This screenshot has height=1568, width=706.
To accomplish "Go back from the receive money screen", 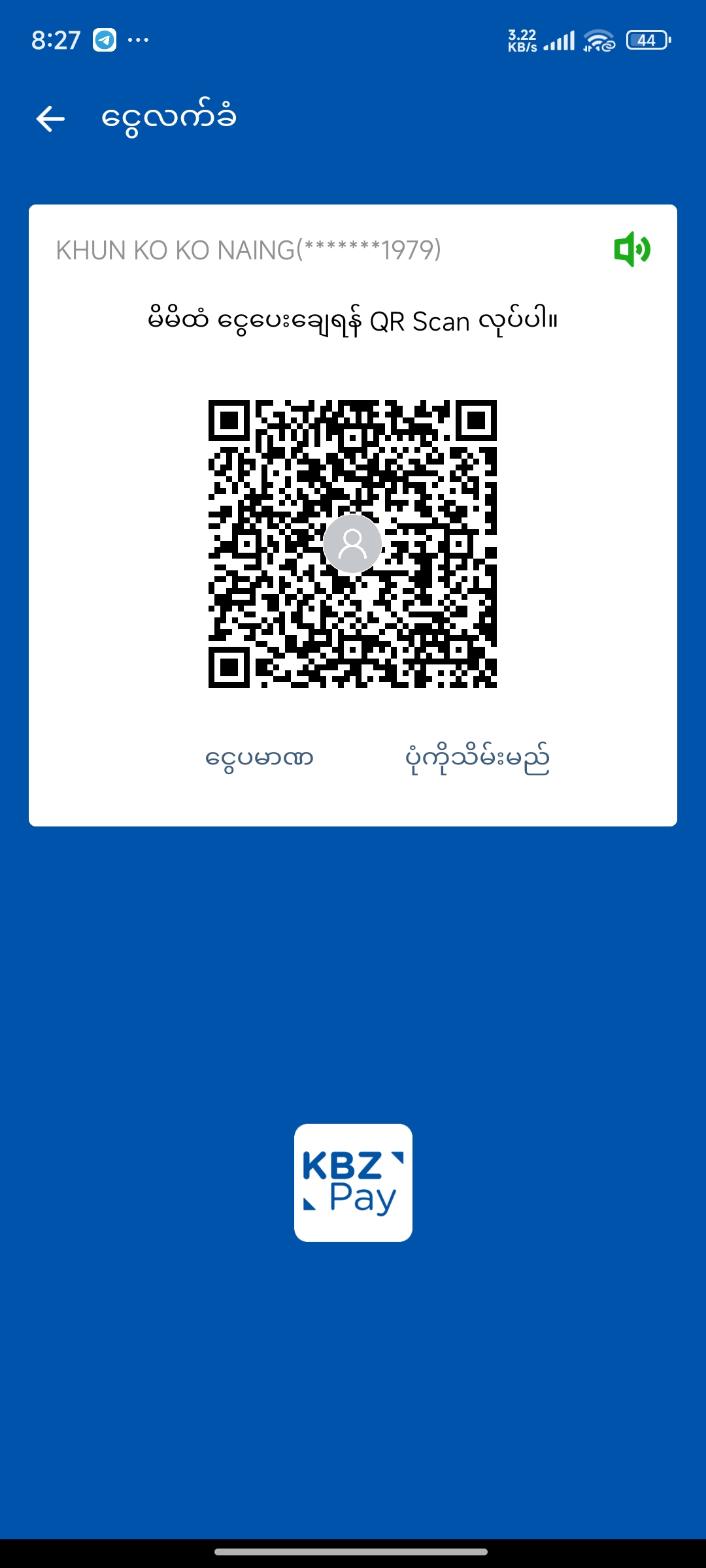I will coord(50,119).
